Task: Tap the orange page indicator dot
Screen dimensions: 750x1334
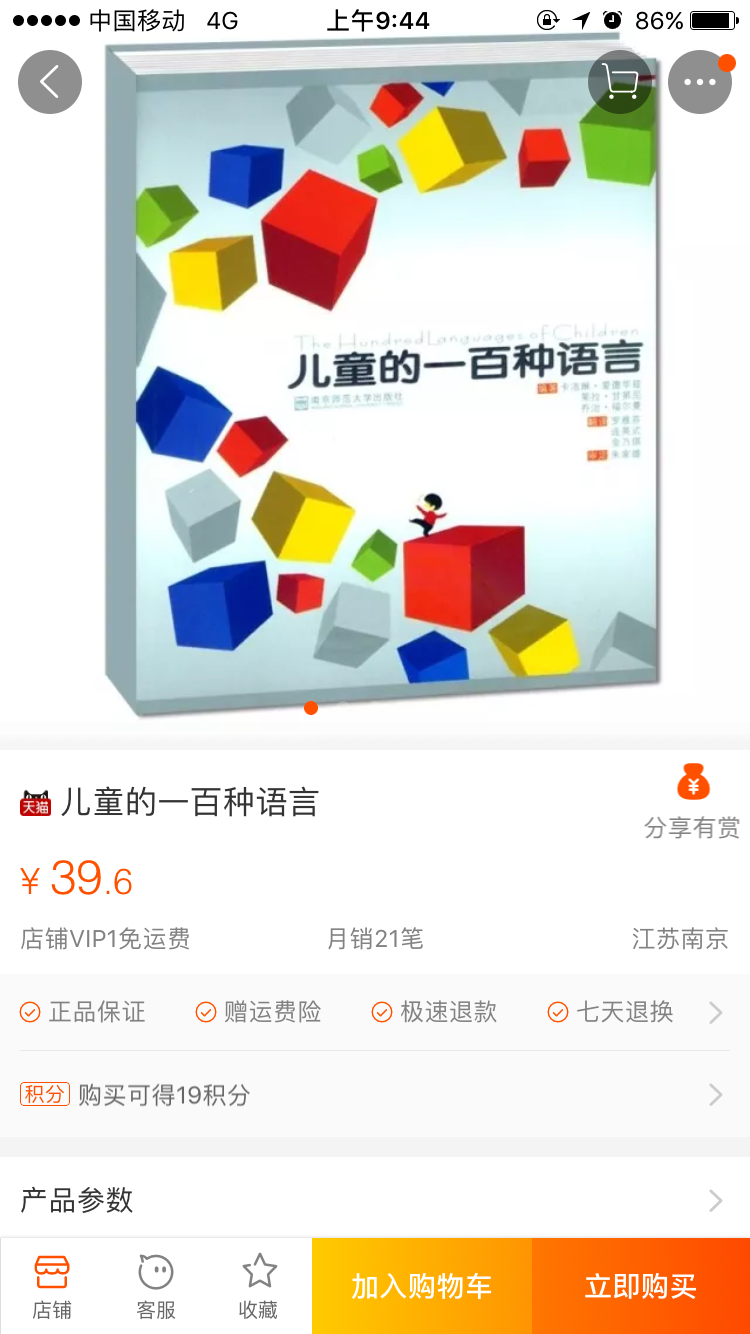Action: click(x=310, y=708)
